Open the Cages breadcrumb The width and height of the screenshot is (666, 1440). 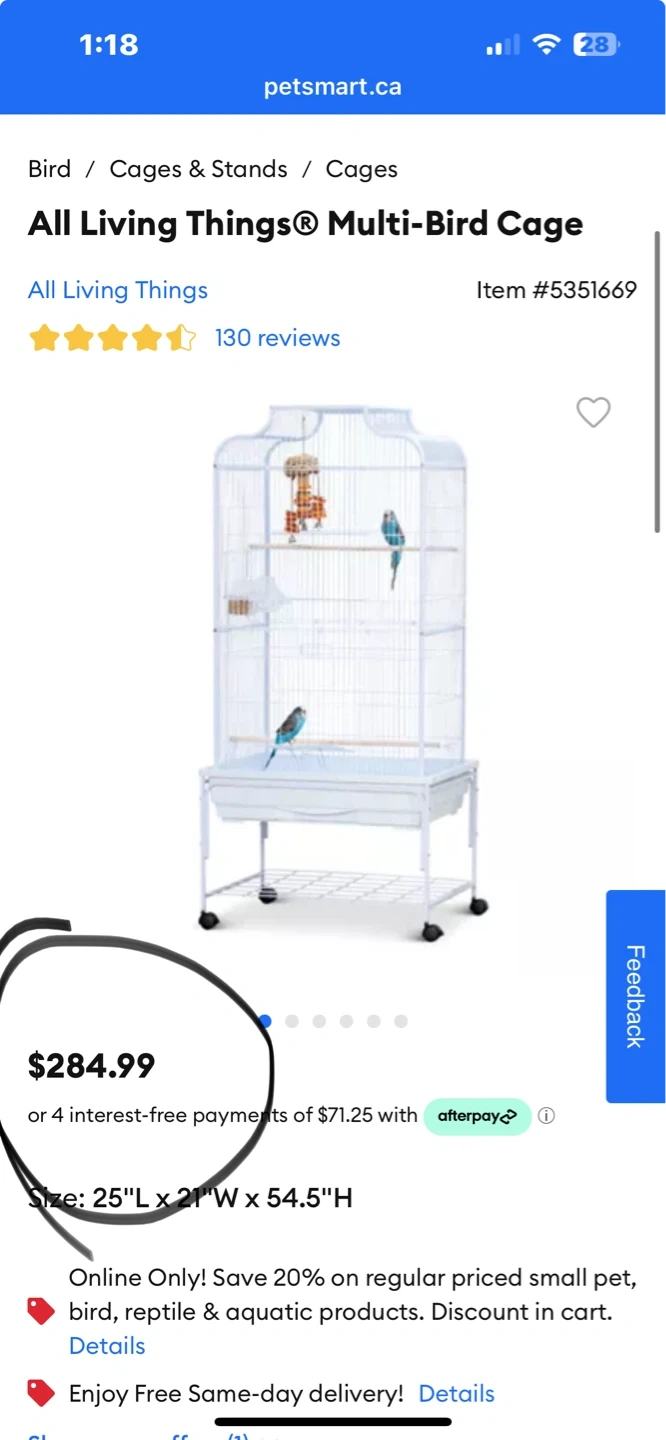[361, 169]
